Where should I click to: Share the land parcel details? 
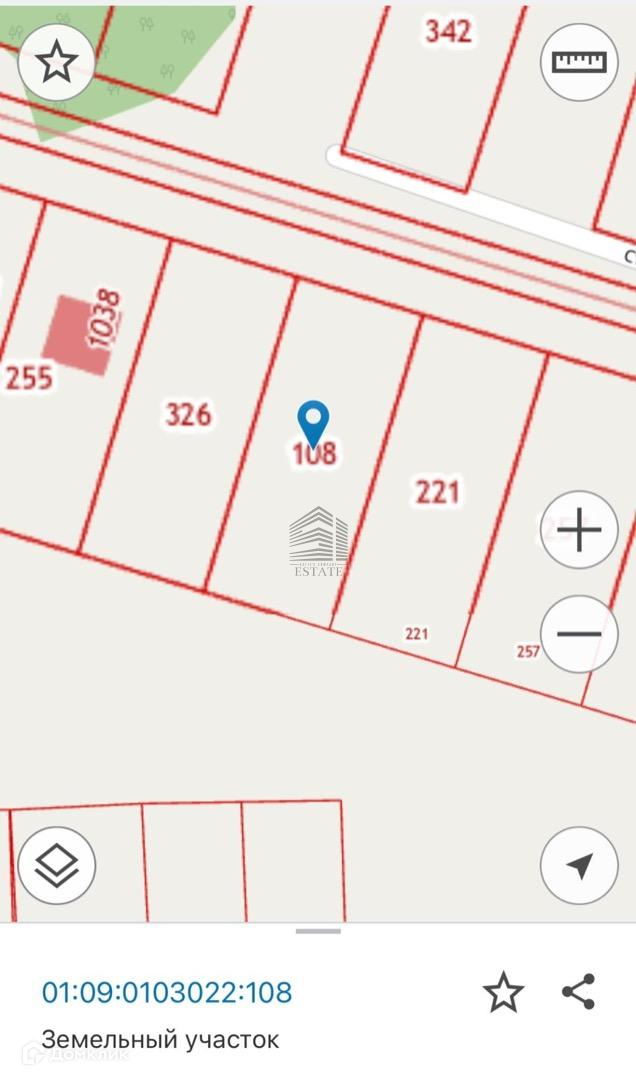[578, 992]
